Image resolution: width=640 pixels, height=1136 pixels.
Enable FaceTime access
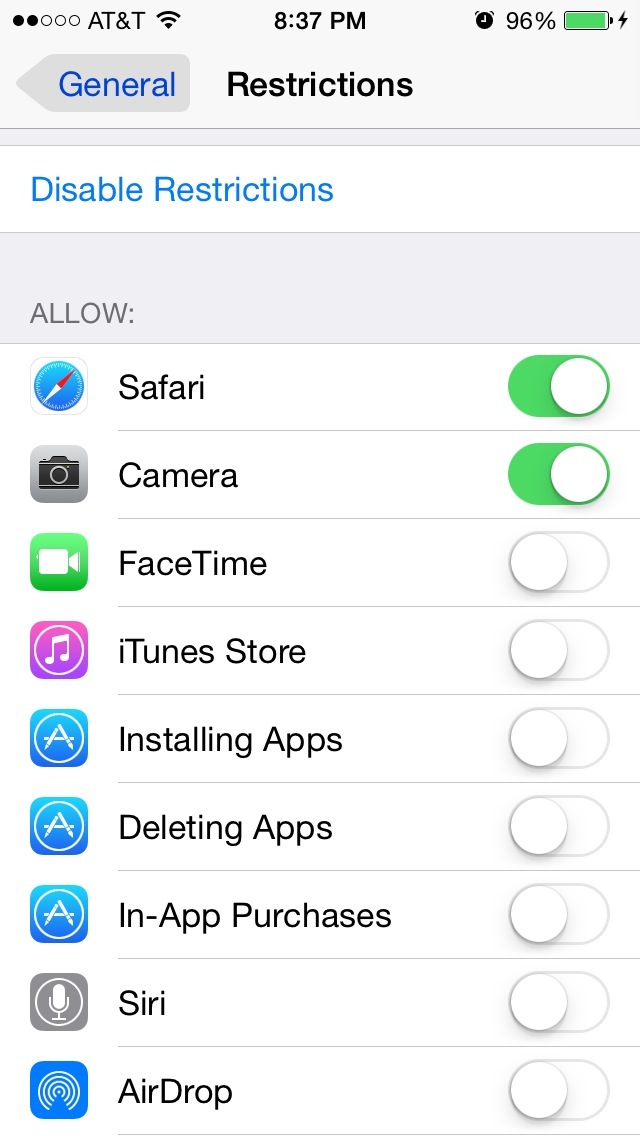click(558, 563)
